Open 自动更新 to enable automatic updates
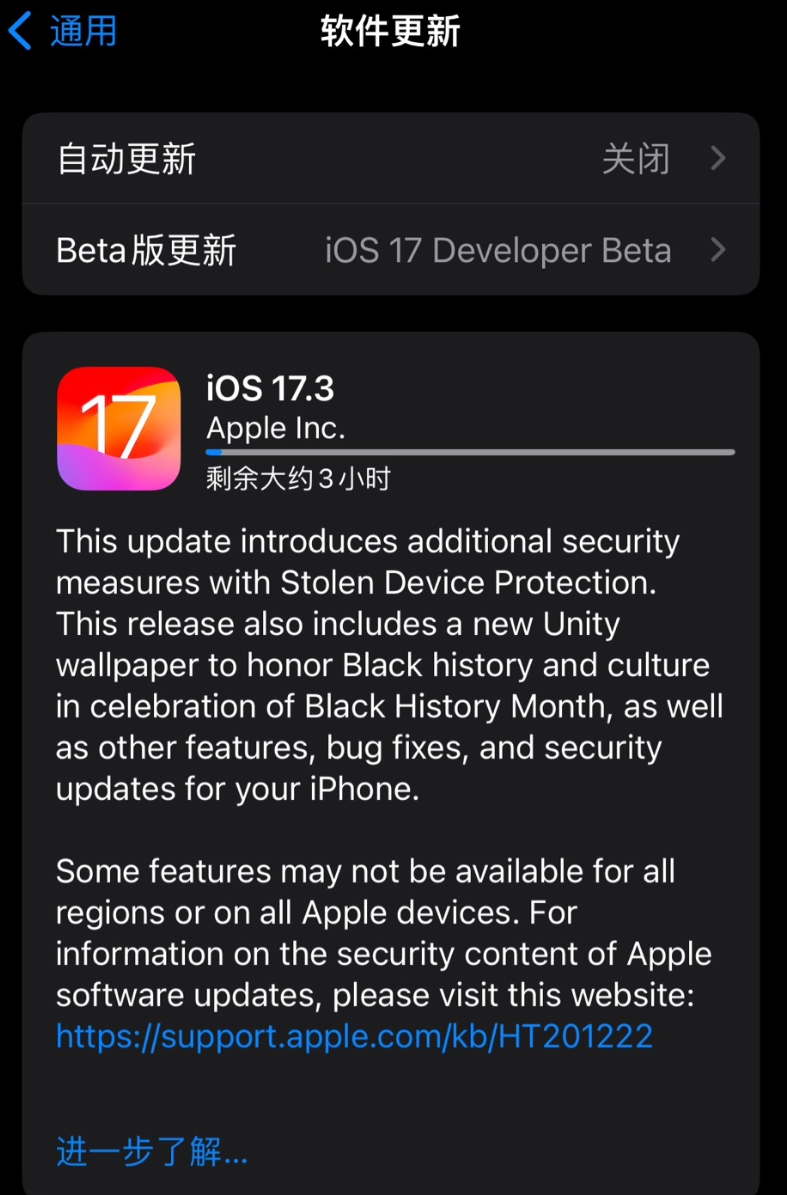Screen dimensions: 787x1195 pyautogui.click(x=393, y=159)
